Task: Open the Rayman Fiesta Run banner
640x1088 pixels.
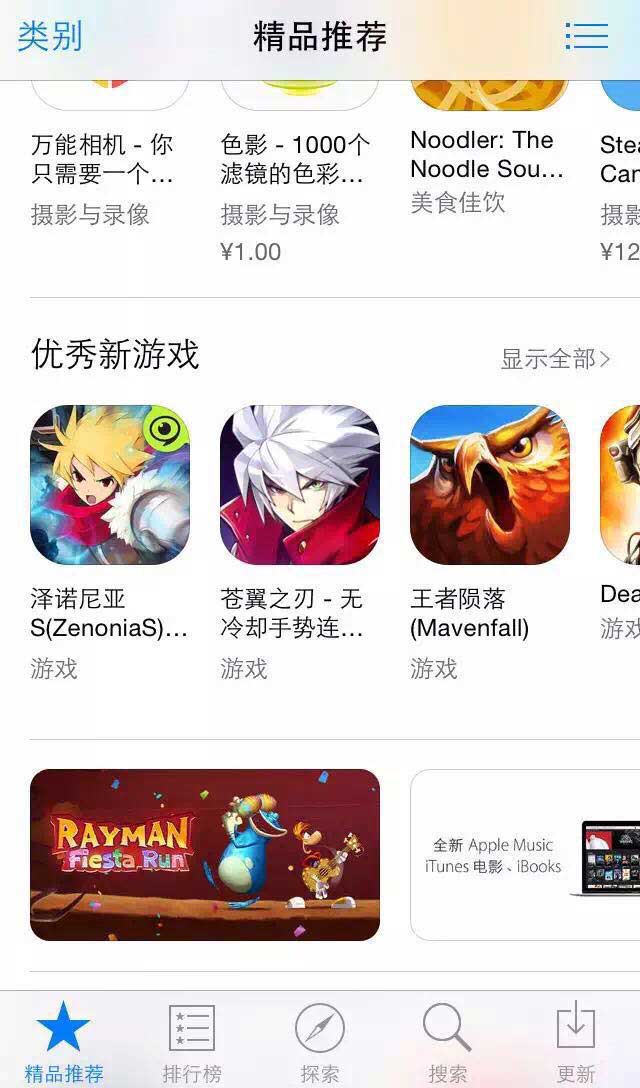Action: [x=205, y=855]
